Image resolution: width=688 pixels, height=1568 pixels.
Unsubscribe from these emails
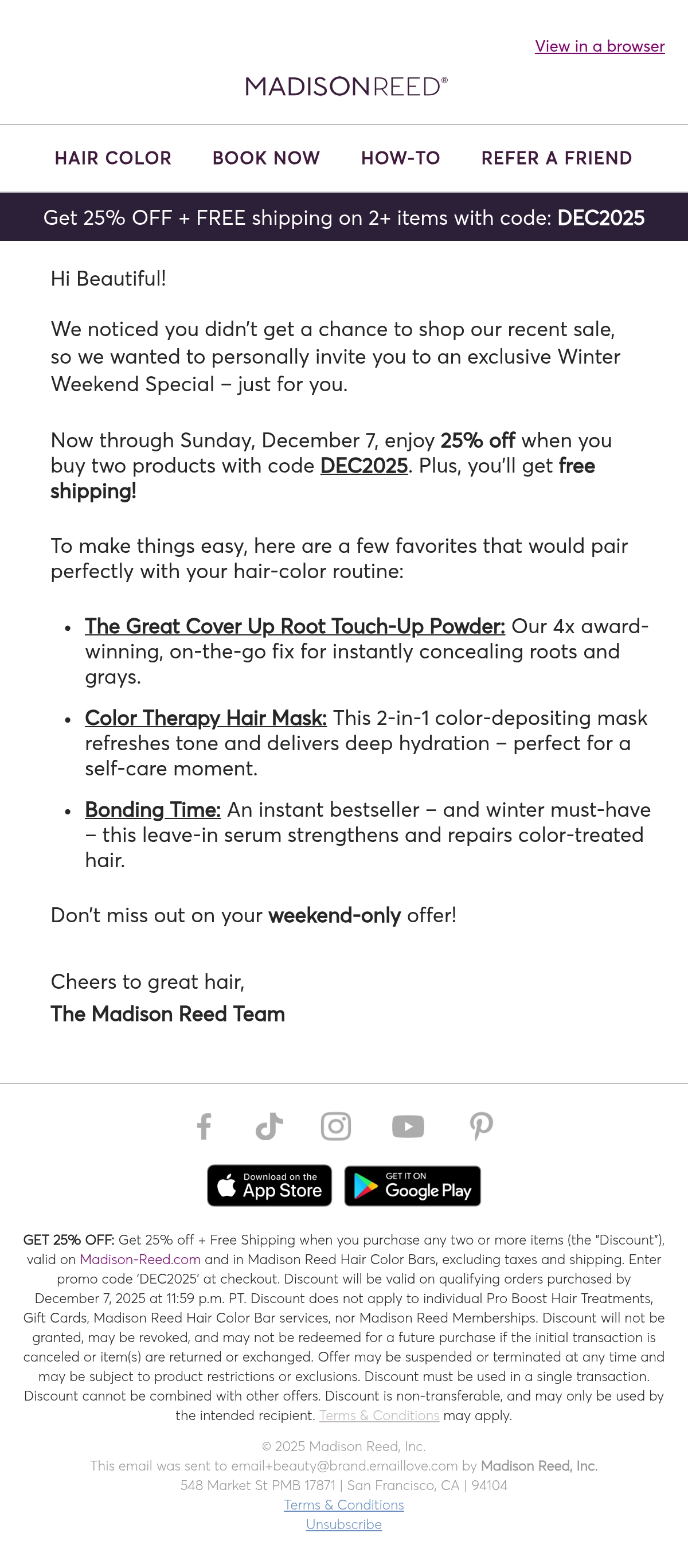coord(343,1524)
